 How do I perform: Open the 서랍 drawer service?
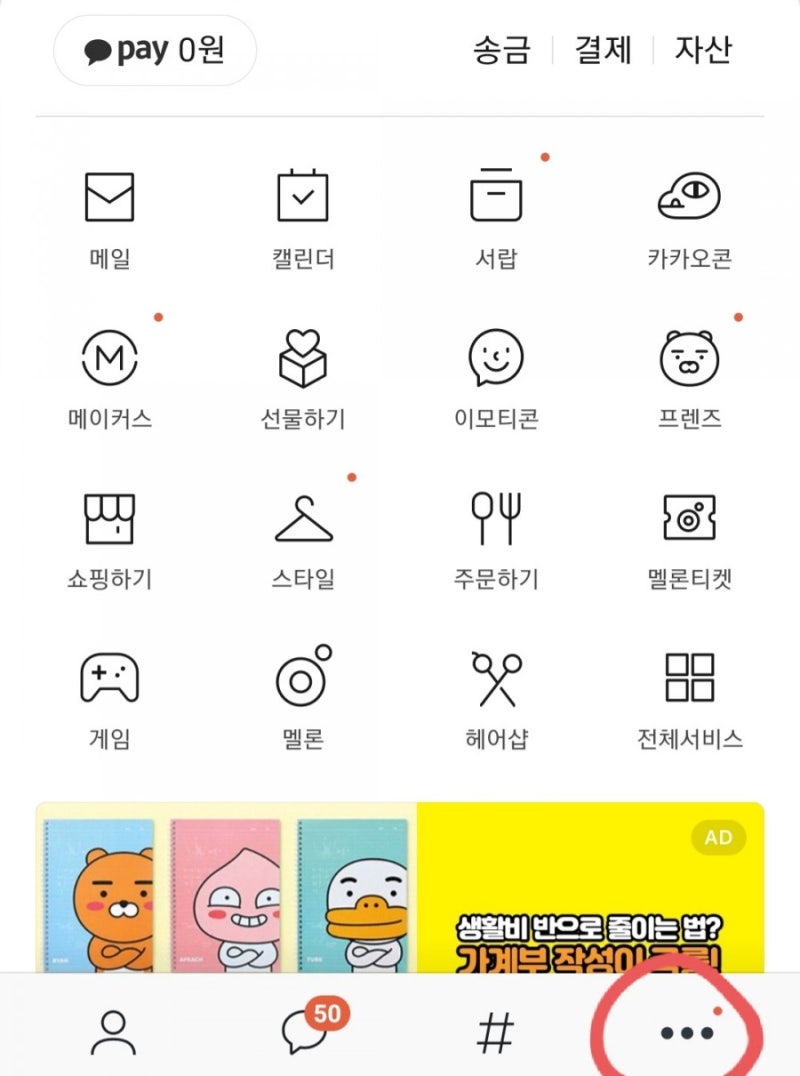pos(494,214)
